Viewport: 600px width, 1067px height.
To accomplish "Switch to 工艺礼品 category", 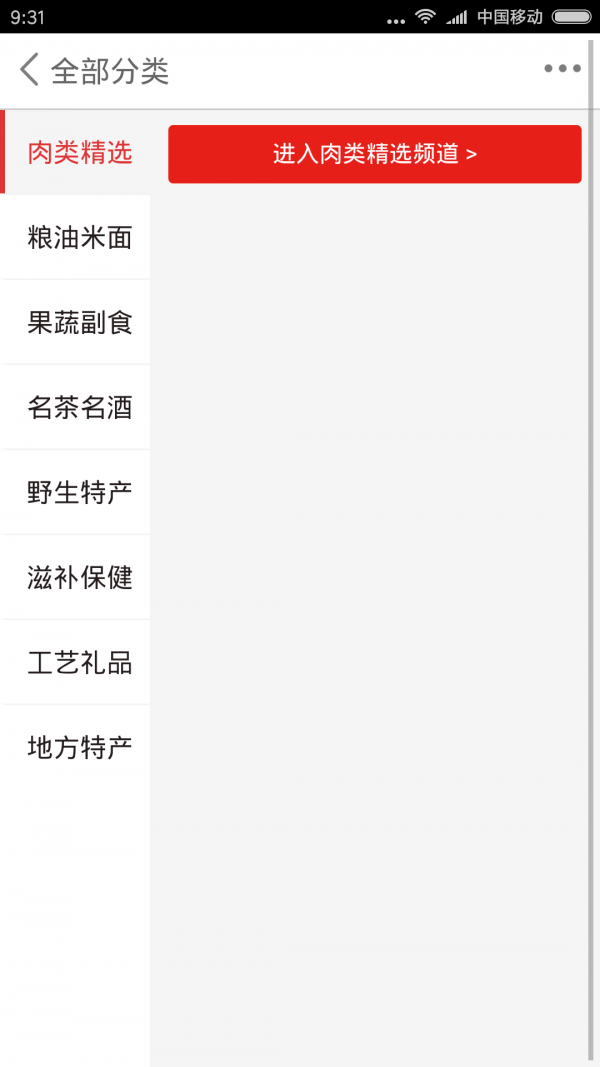I will coord(78,663).
